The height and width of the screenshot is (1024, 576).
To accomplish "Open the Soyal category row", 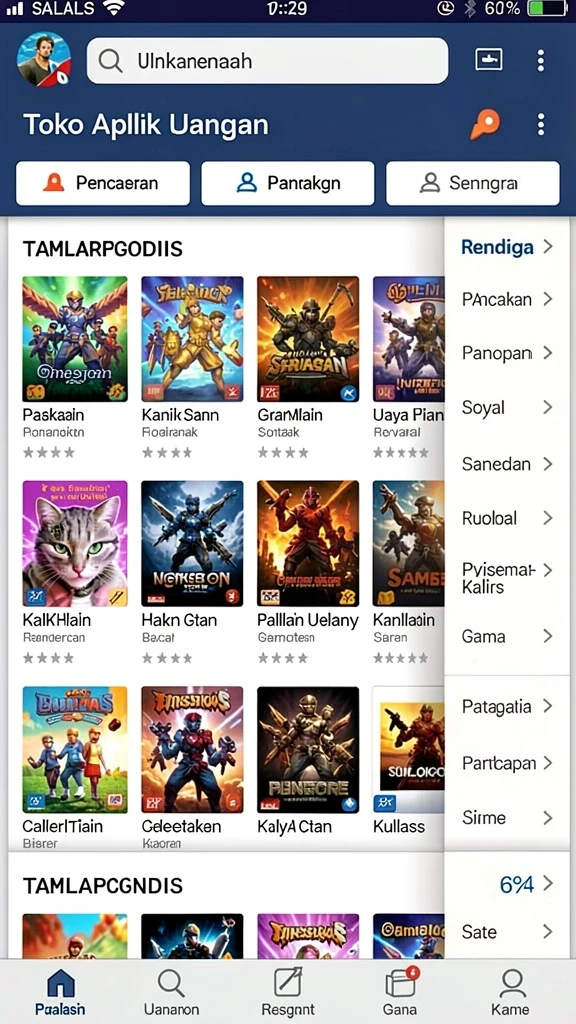I will click(x=507, y=408).
